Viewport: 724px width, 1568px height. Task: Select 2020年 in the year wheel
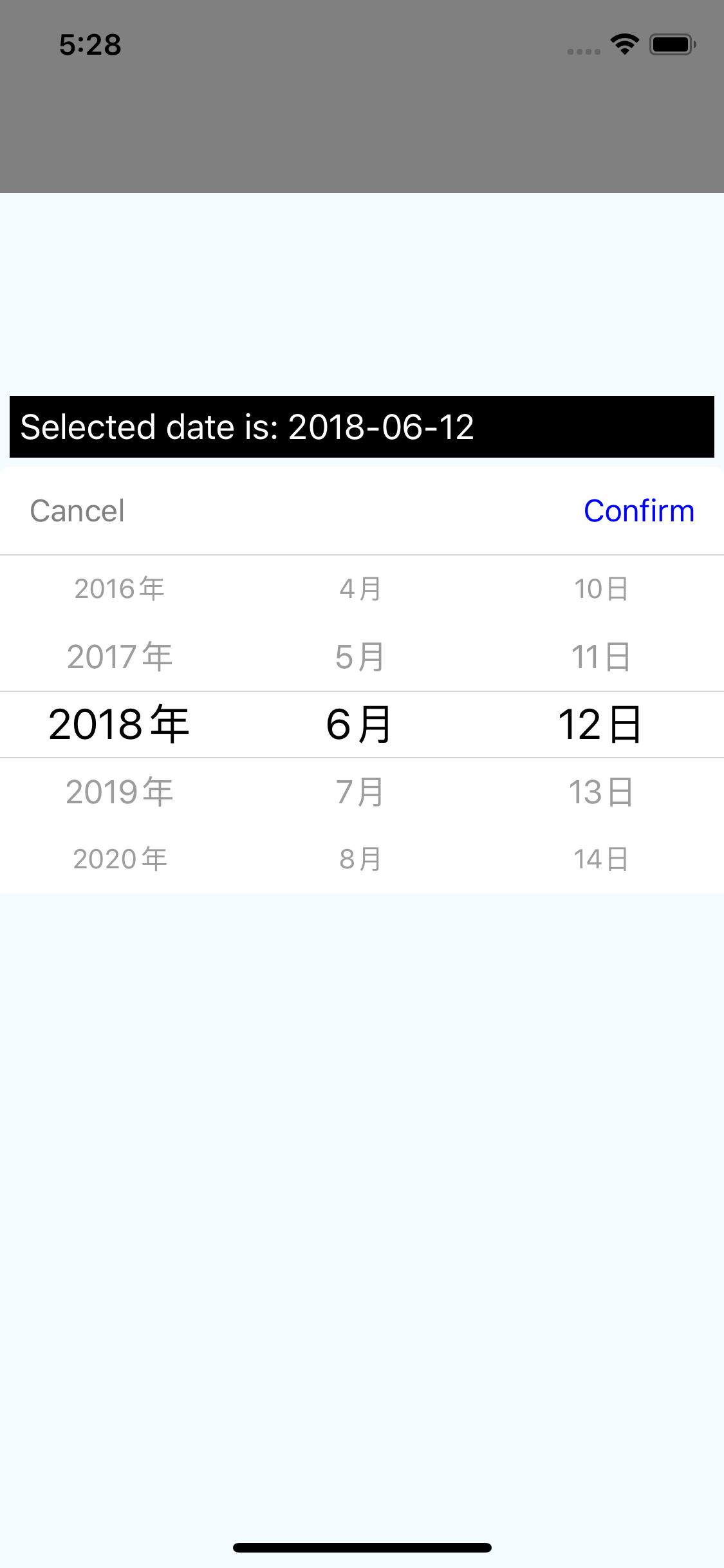tap(120, 859)
